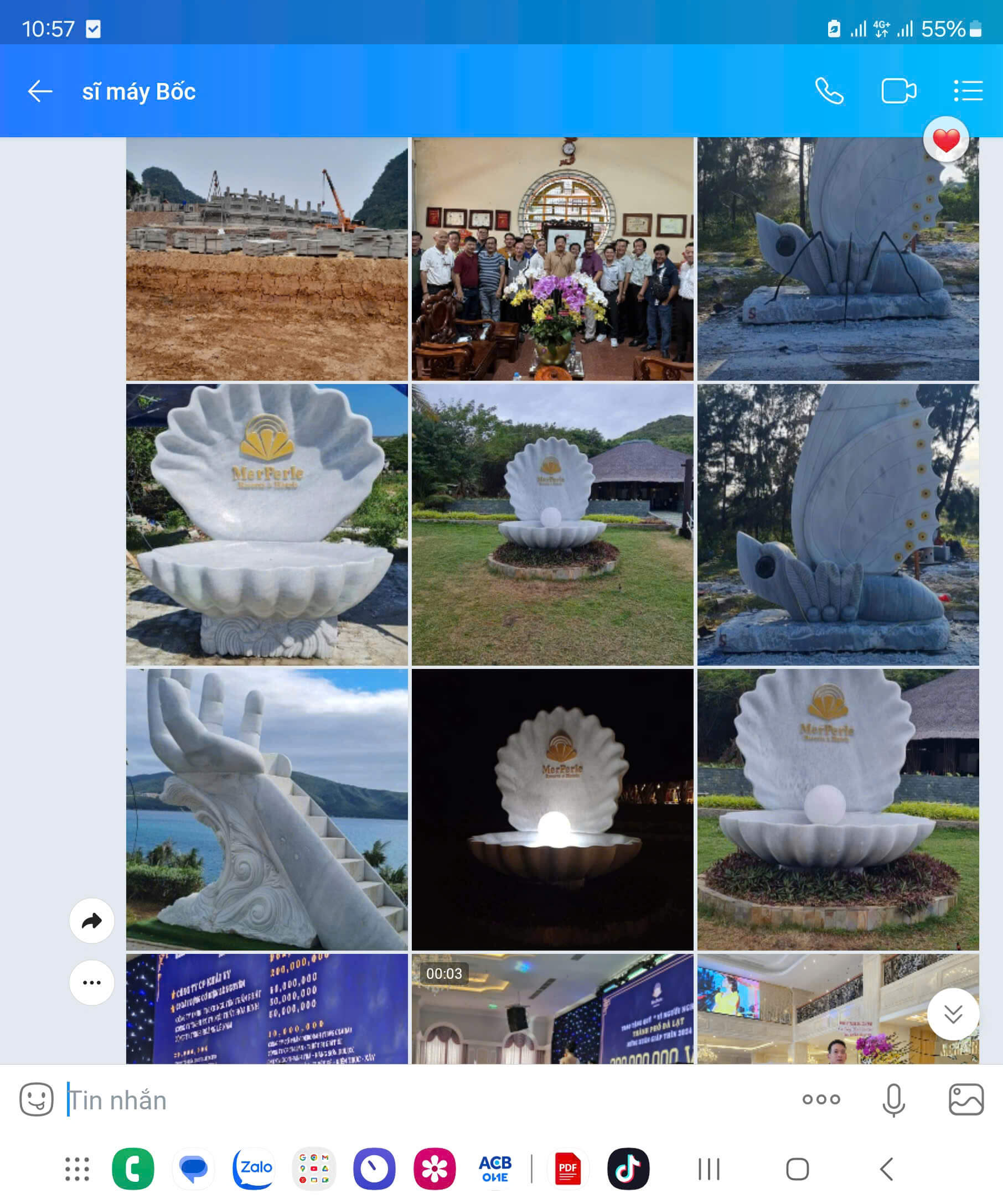The image size is (1003, 1204).
Task: Record a voice message
Action: point(893,1099)
